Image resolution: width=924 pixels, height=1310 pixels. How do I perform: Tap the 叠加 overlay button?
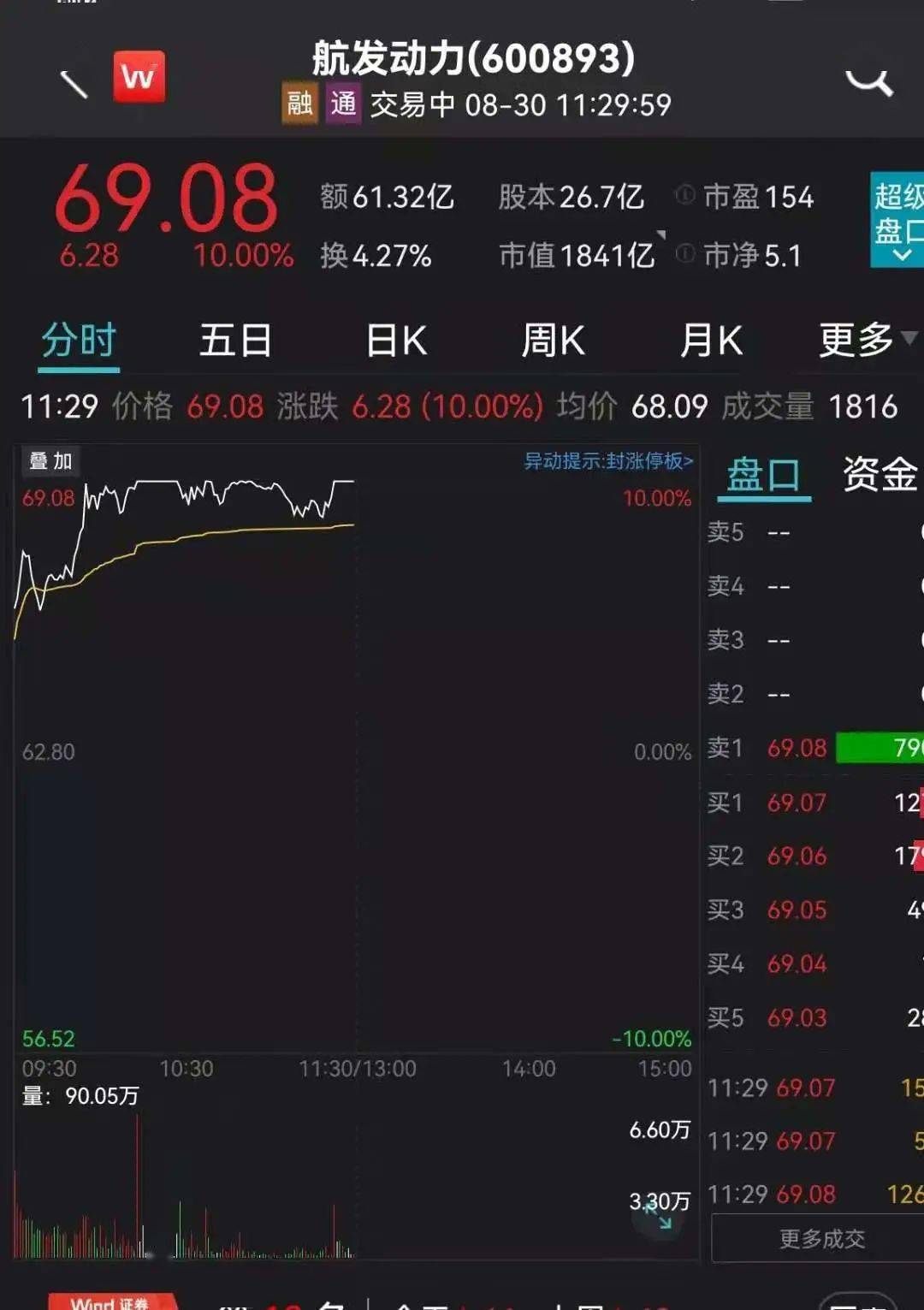(50, 461)
